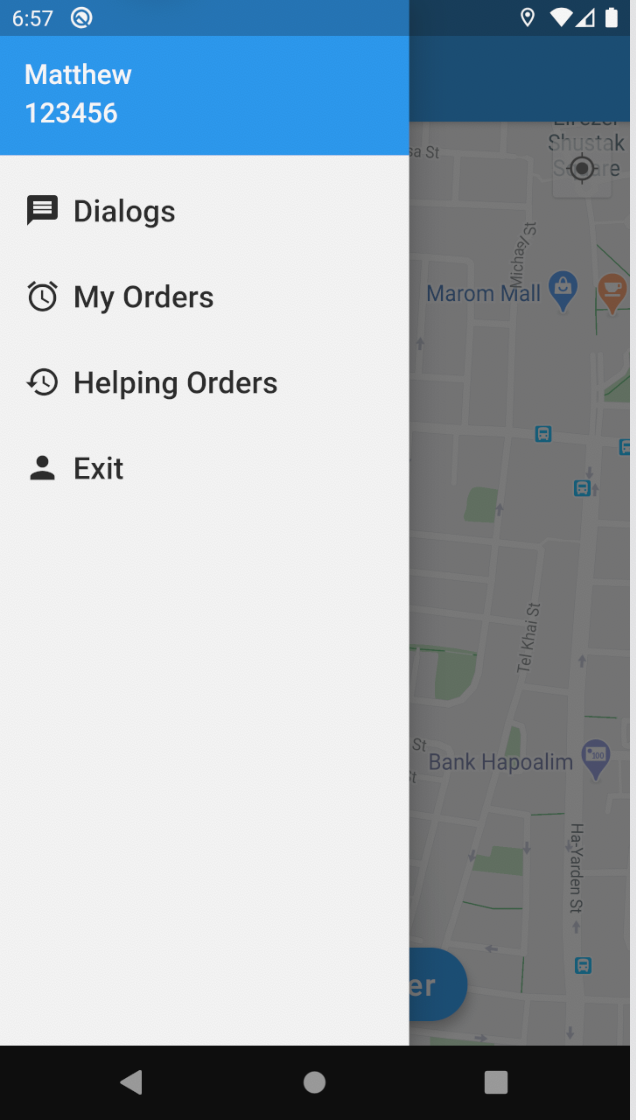Select Exit in the drawer
This screenshot has height=1120, width=636.
[98, 468]
